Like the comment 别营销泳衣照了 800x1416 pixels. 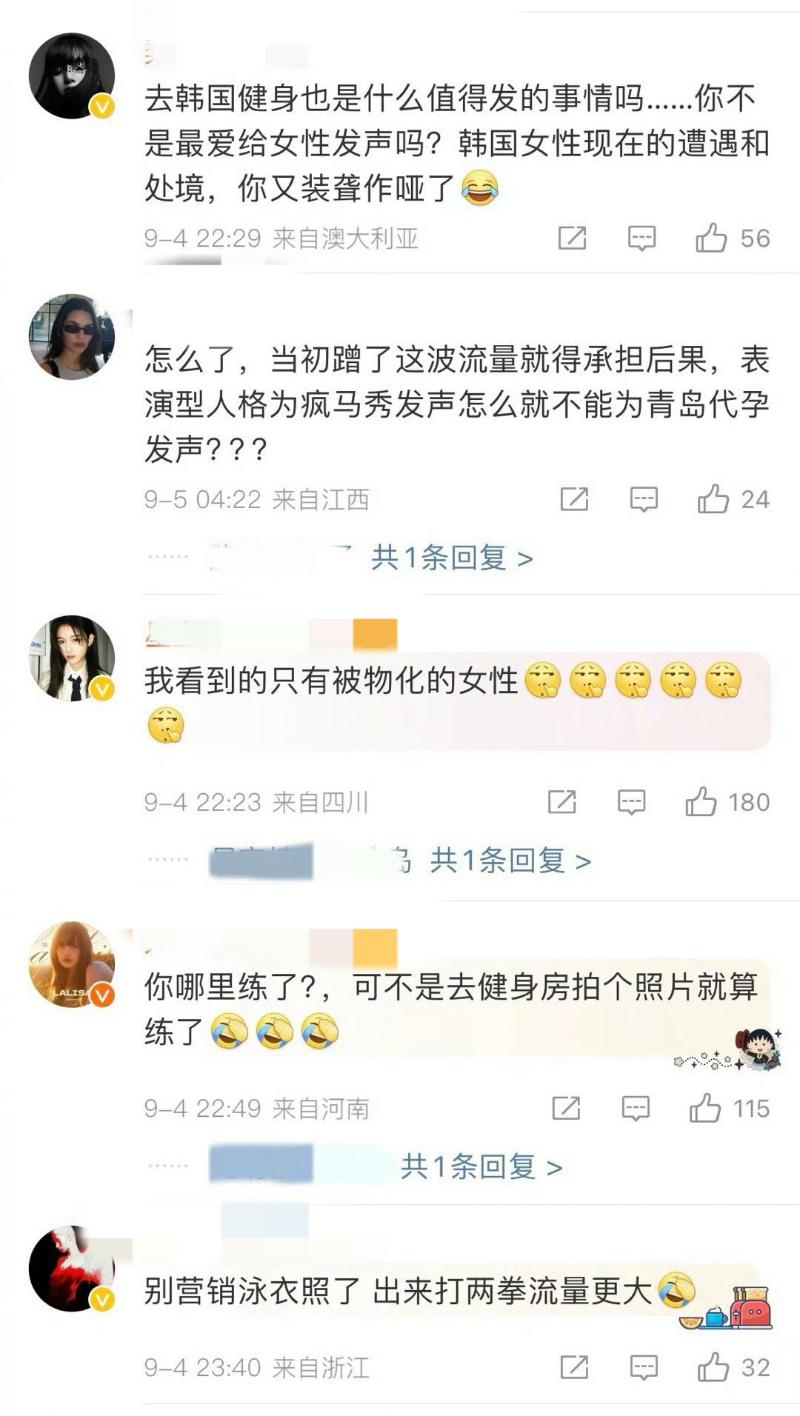[x=713, y=1367]
